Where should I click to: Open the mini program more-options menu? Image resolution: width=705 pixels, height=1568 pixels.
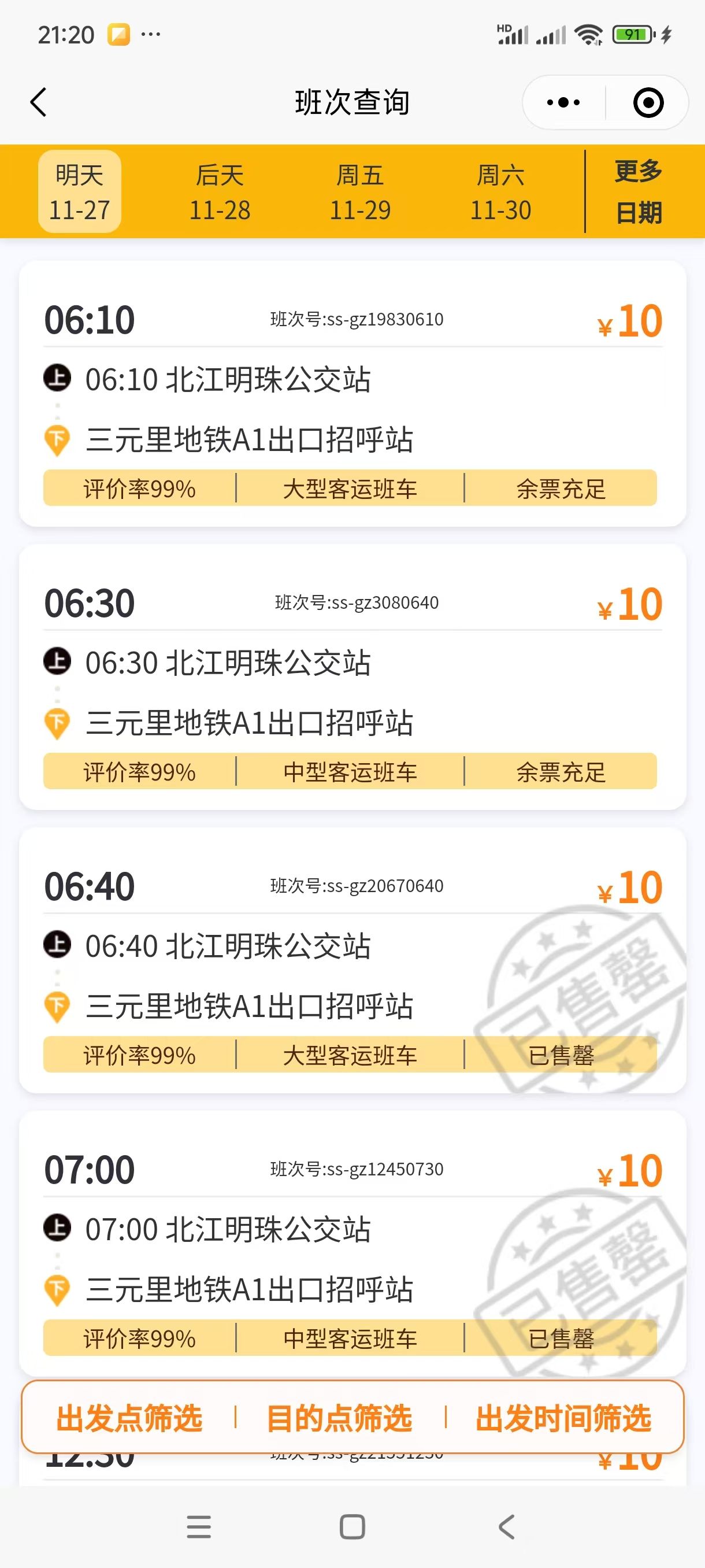tap(563, 102)
